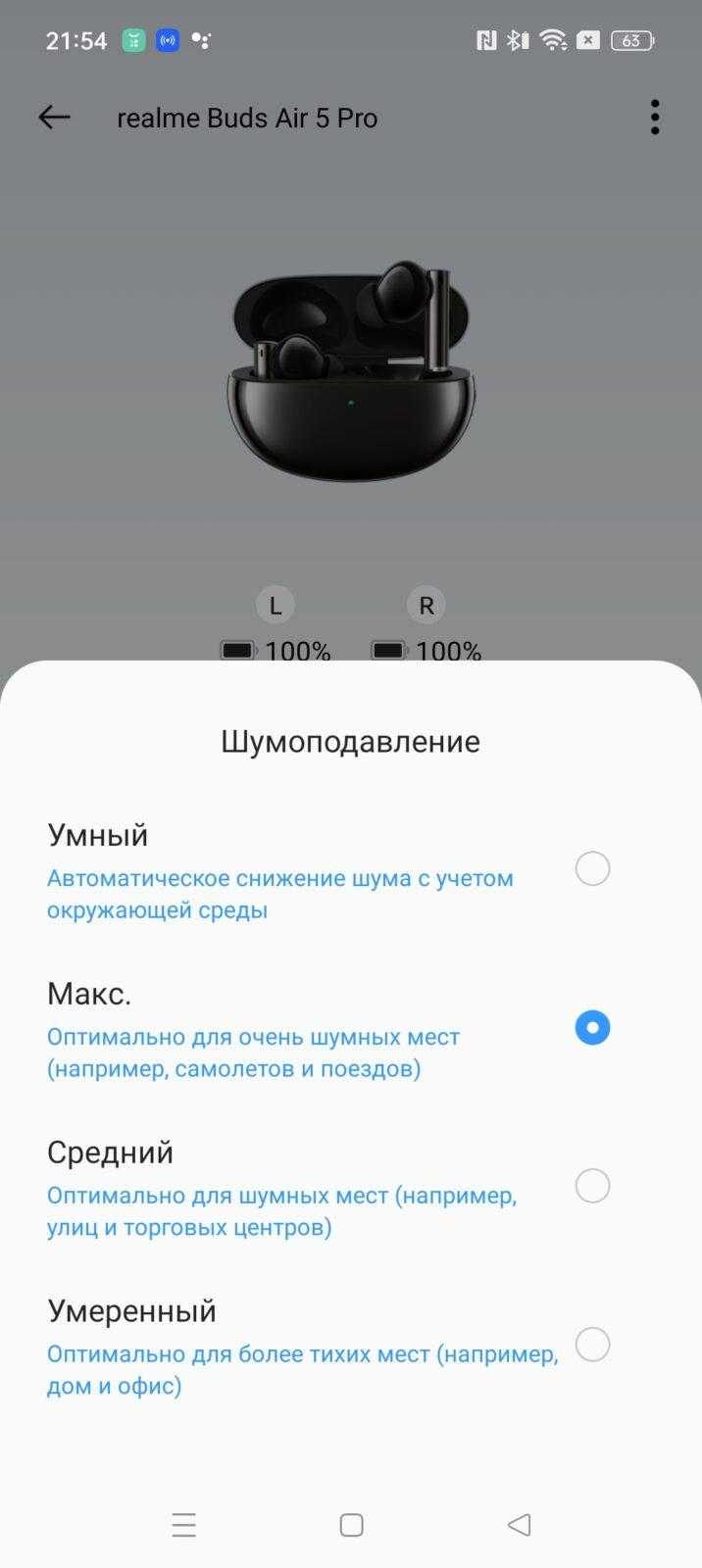Open the three-dot overflow menu

655,118
